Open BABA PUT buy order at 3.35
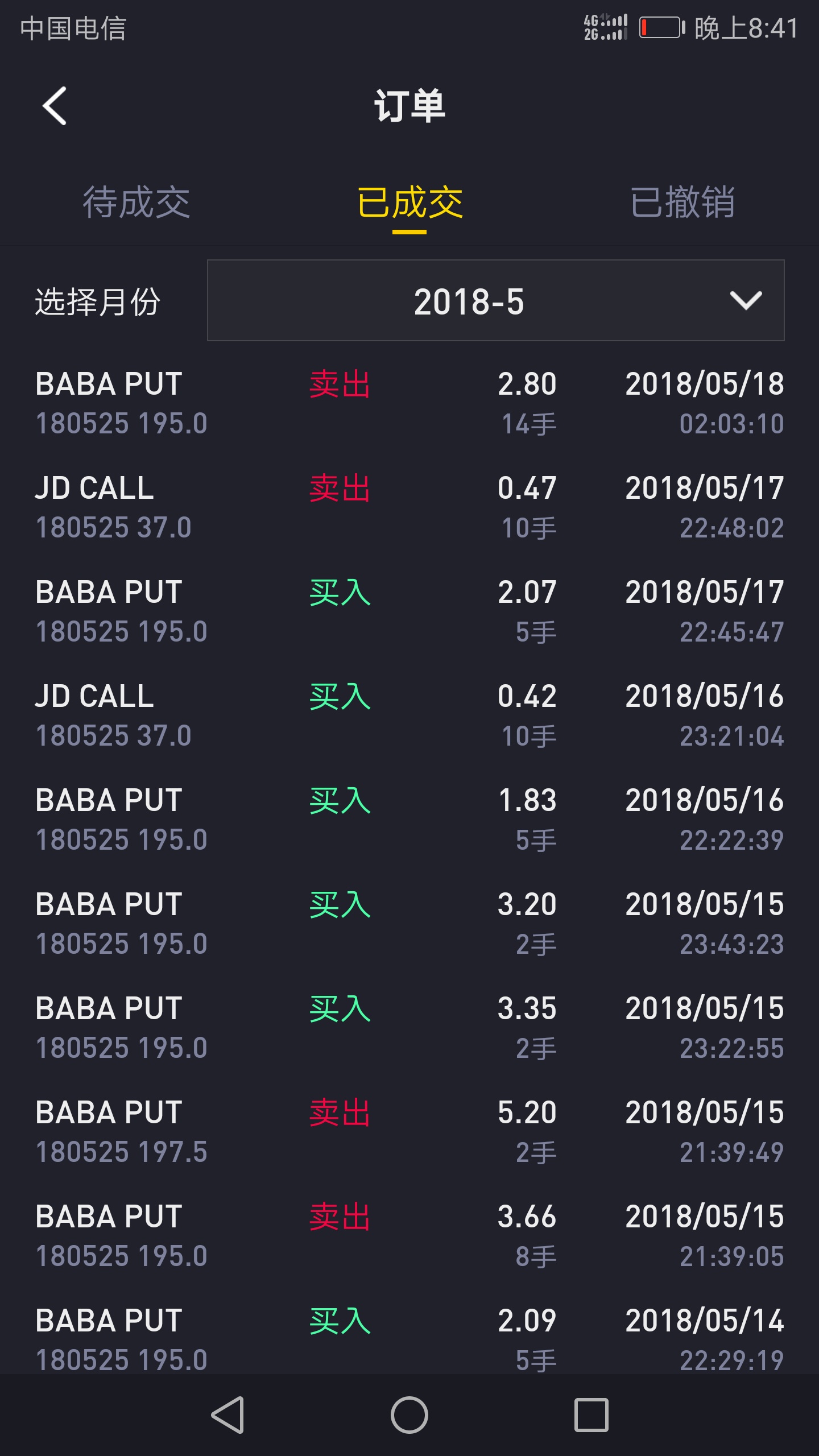The width and height of the screenshot is (819, 1456). (409, 1028)
